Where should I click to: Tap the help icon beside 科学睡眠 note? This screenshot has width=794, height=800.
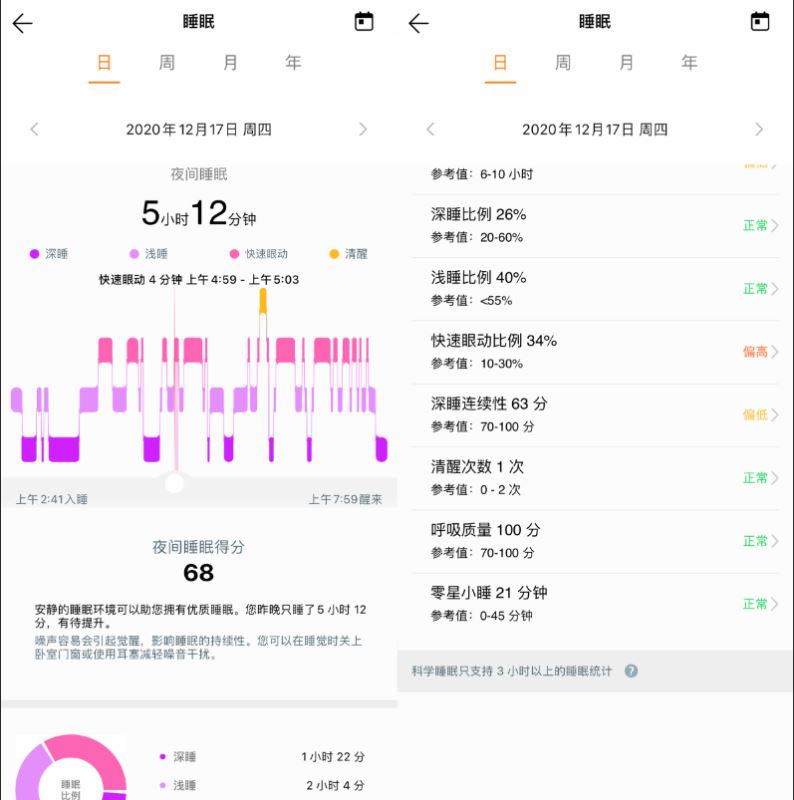pos(631,671)
